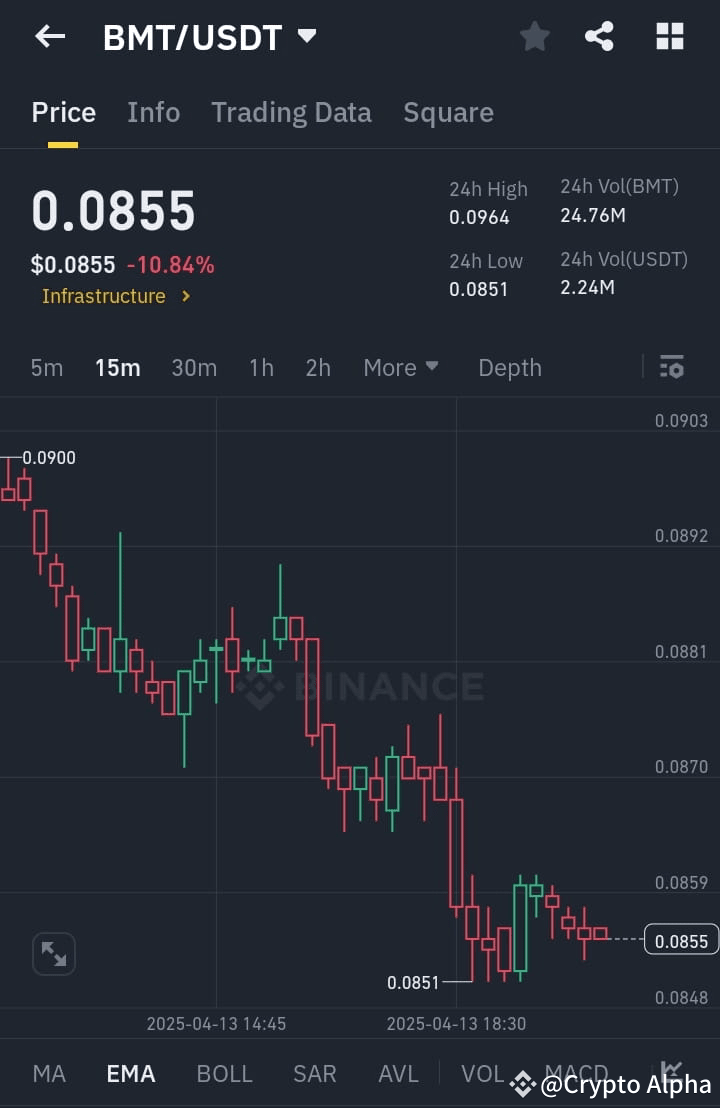Select the SAR indicator

(314, 1072)
